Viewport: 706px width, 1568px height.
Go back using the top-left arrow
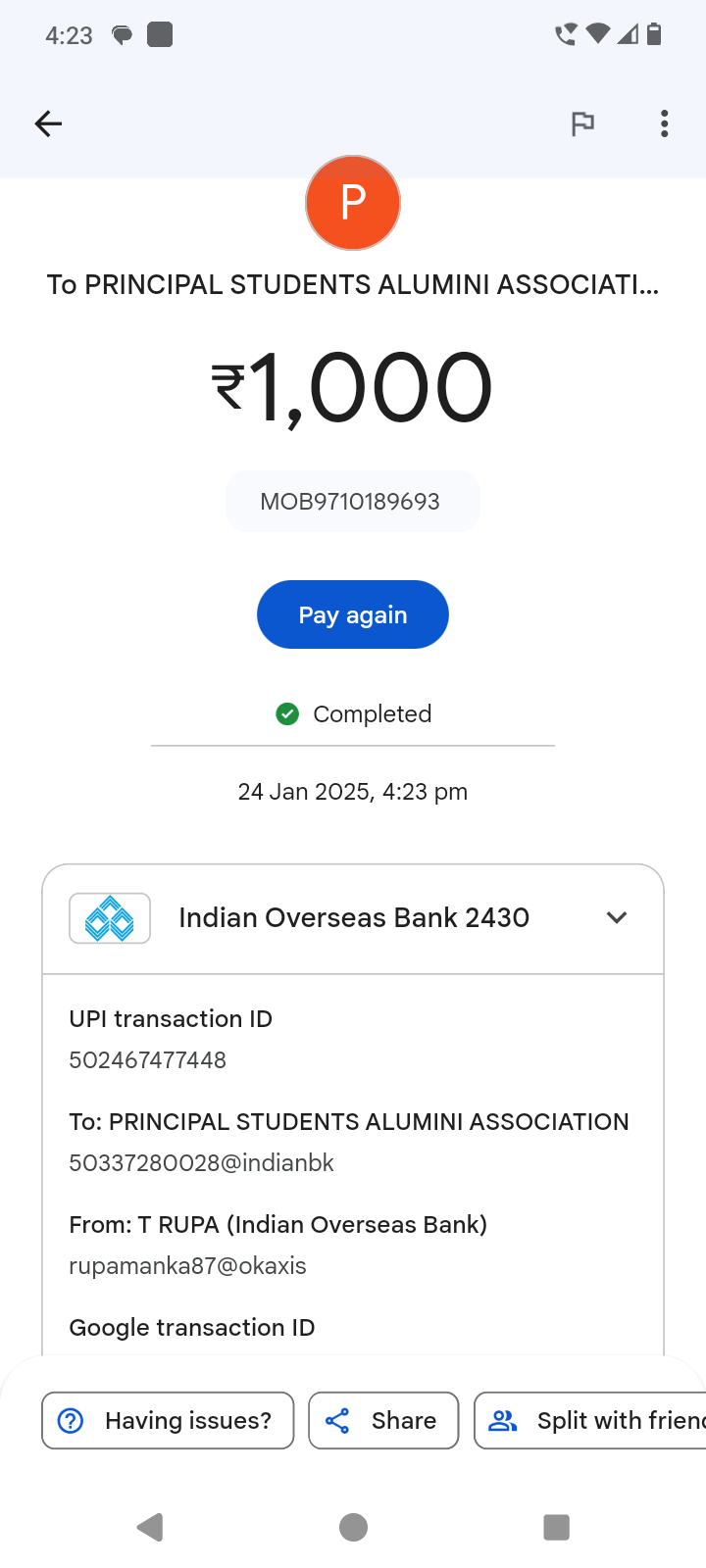pyautogui.click(x=48, y=123)
